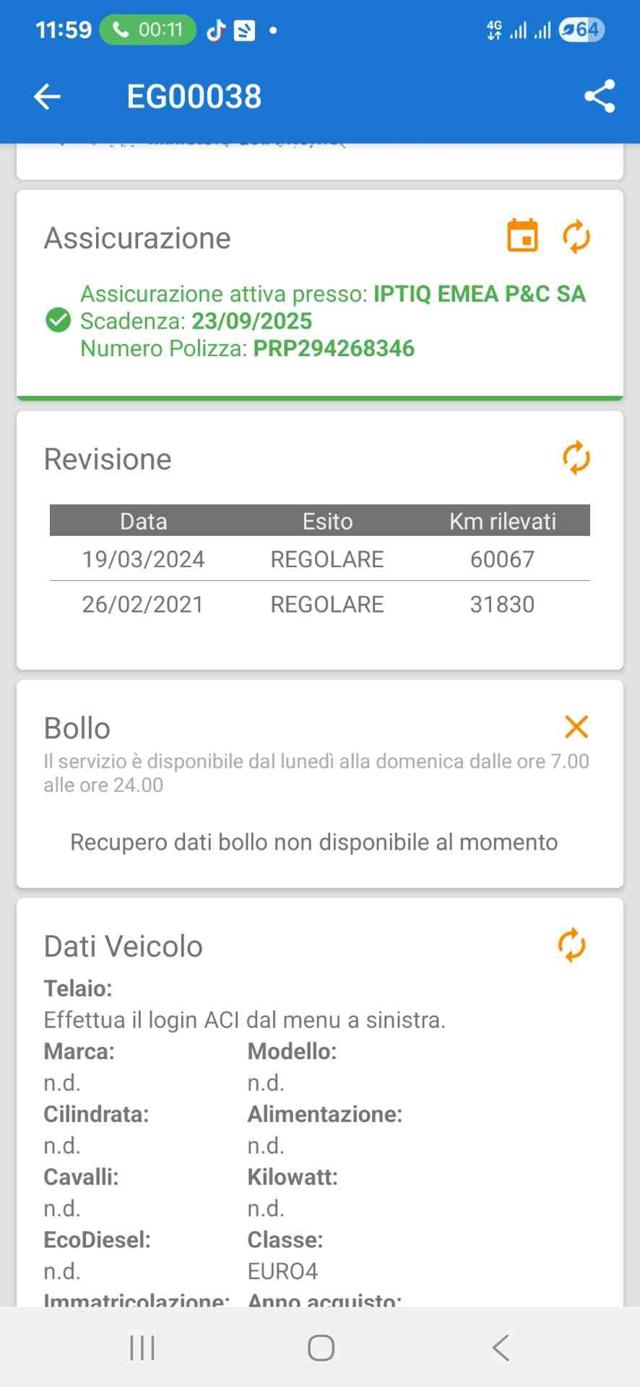Go to the home screen
640x1387 pixels.
pyautogui.click(x=321, y=1348)
